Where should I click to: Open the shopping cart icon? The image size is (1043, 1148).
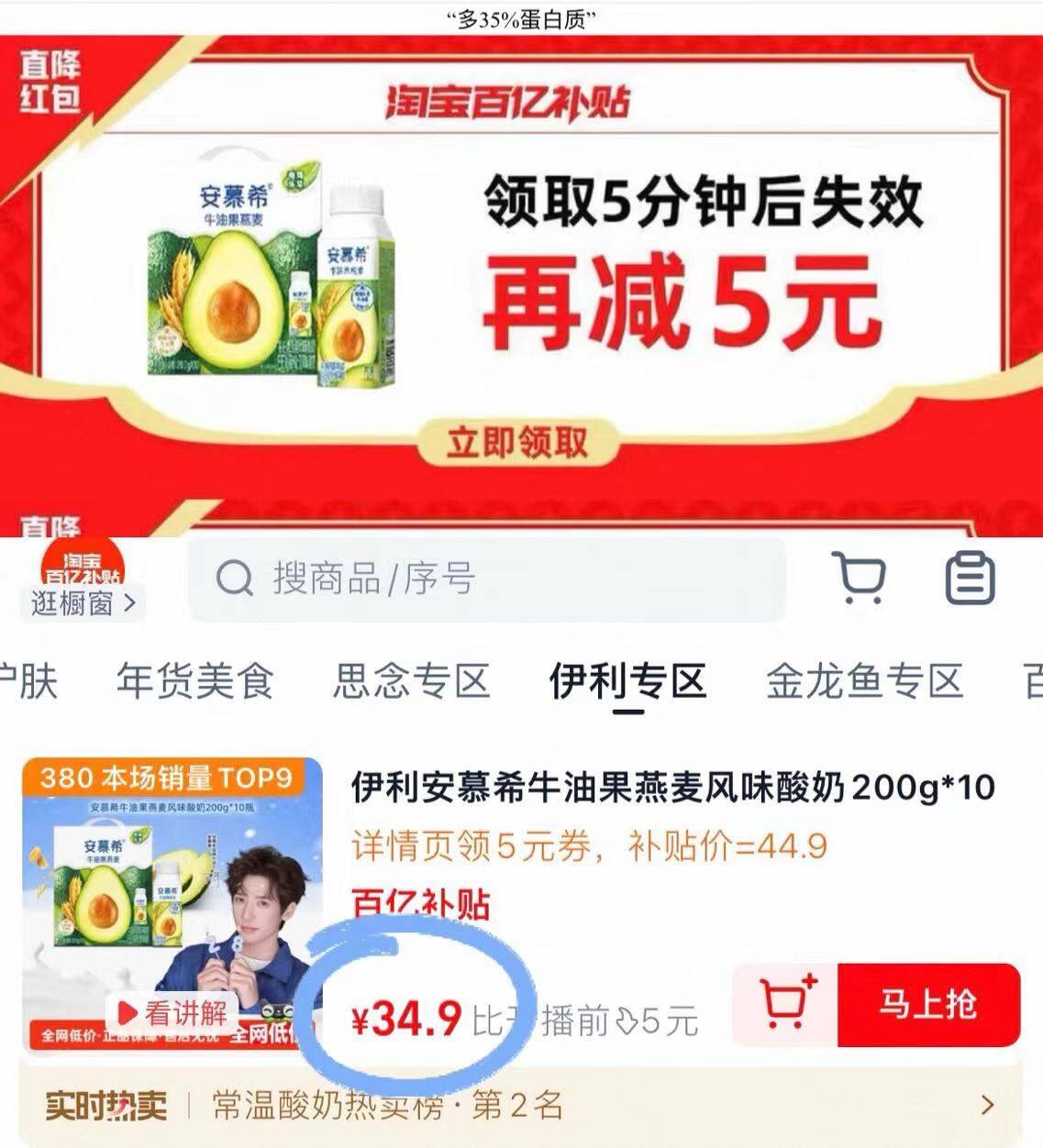pos(860,578)
